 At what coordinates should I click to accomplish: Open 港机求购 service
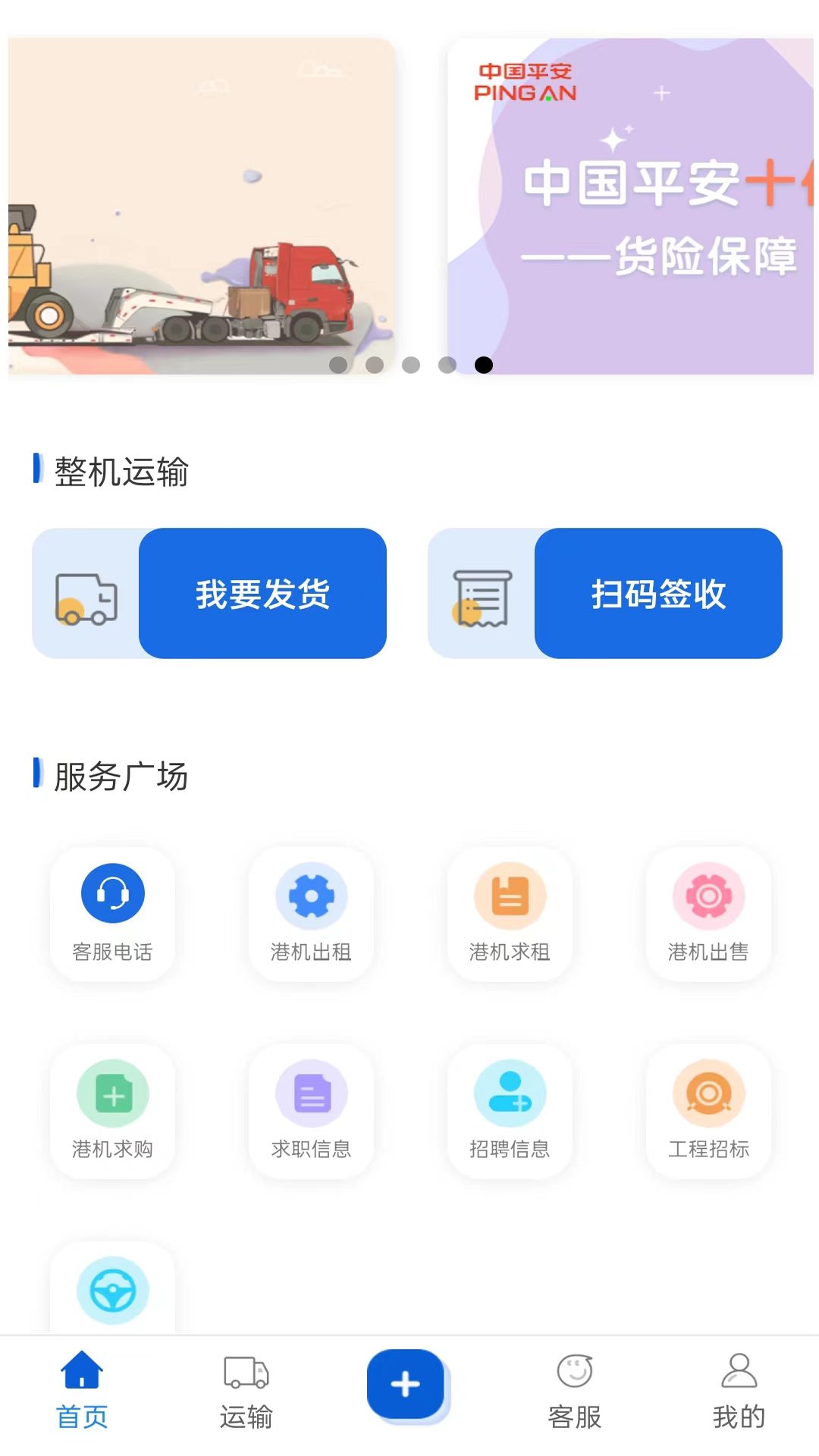point(112,1110)
